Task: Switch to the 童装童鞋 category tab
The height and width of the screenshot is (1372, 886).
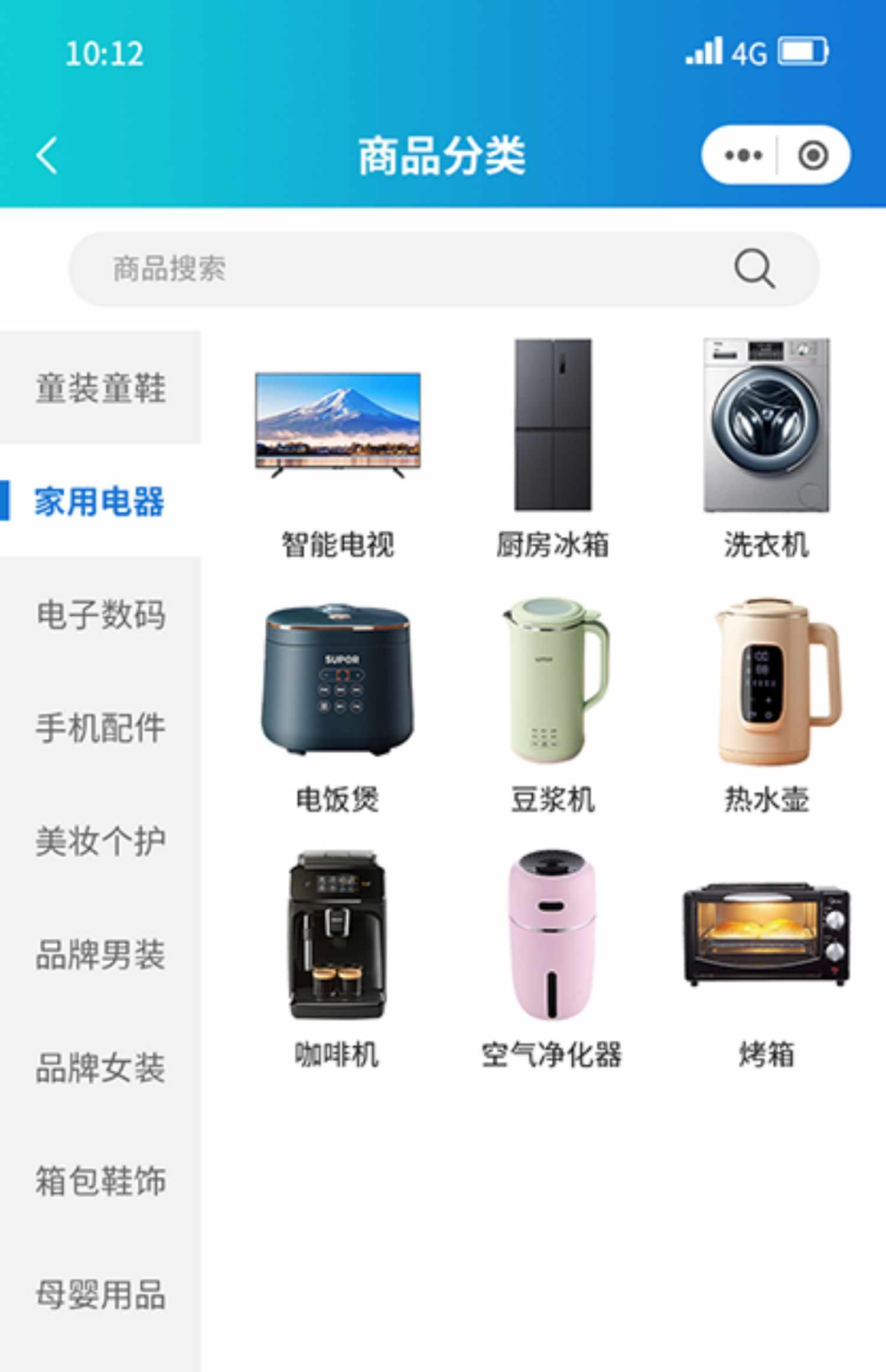Action: tap(100, 387)
